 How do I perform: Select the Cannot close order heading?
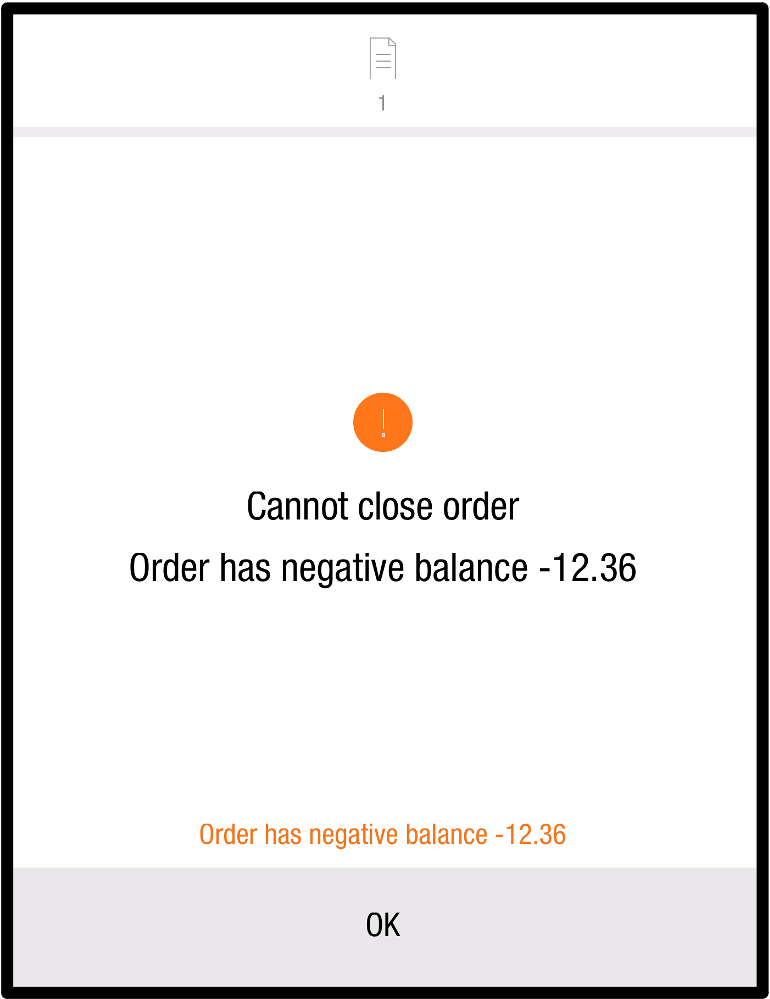[383, 506]
